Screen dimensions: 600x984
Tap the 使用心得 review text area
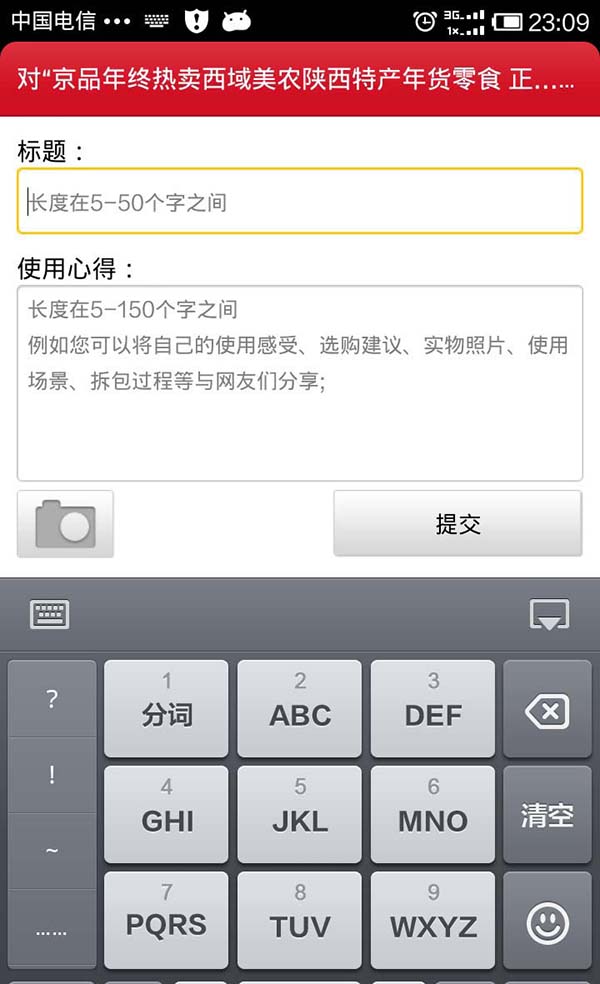[300, 383]
